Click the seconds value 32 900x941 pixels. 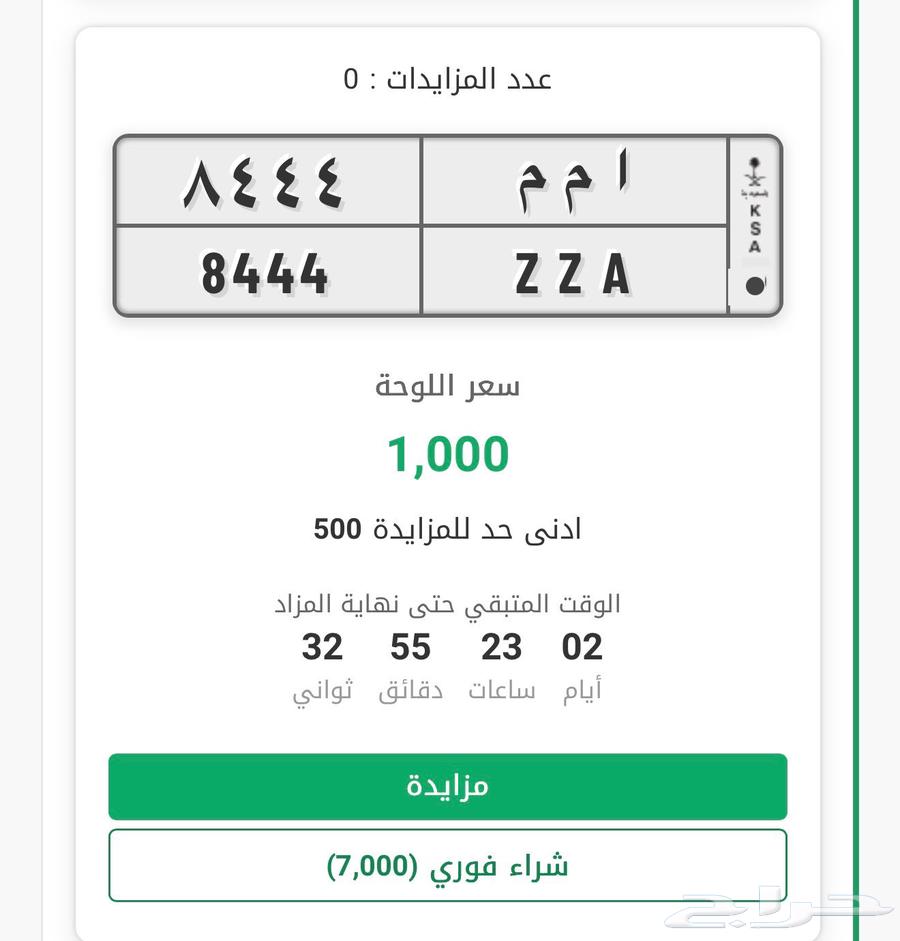(x=322, y=648)
